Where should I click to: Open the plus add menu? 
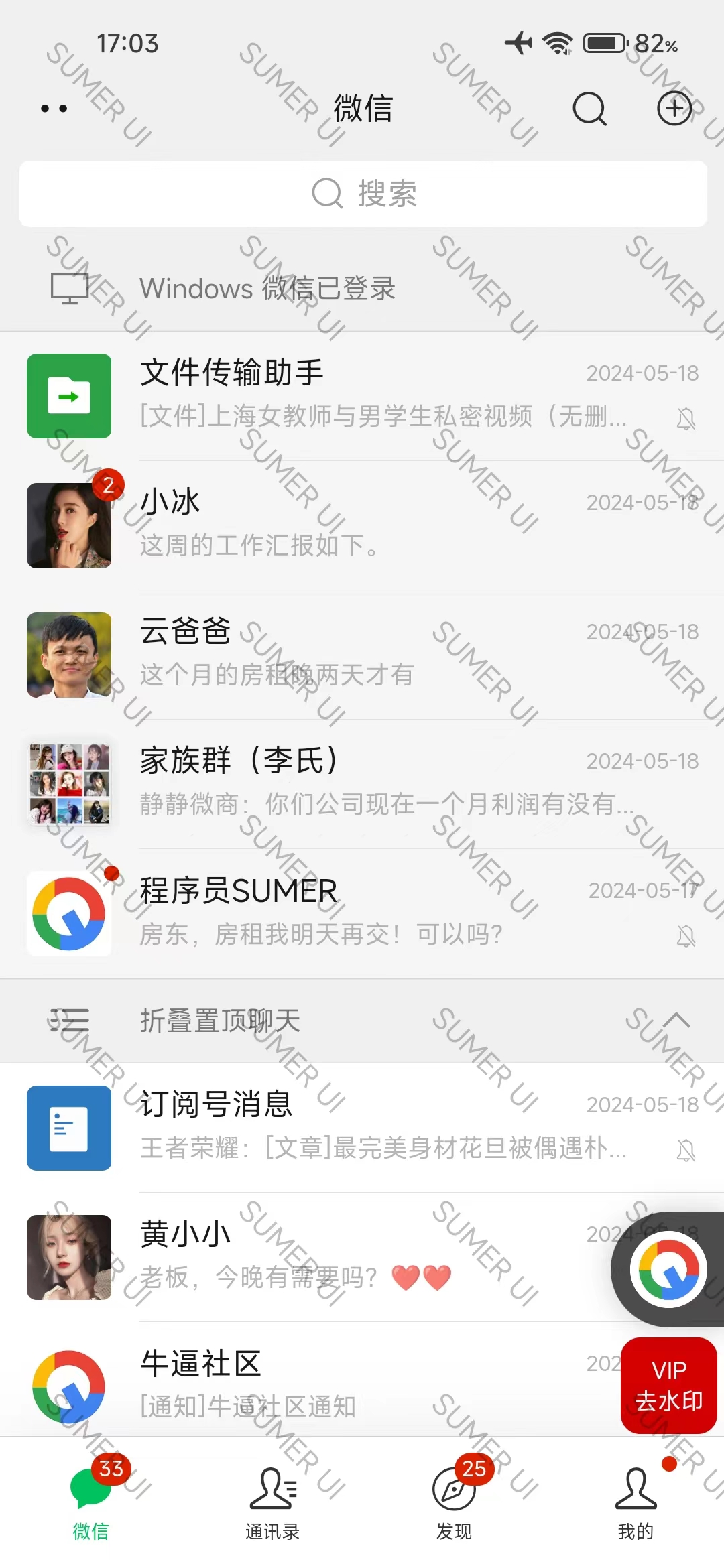pos(674,109)
